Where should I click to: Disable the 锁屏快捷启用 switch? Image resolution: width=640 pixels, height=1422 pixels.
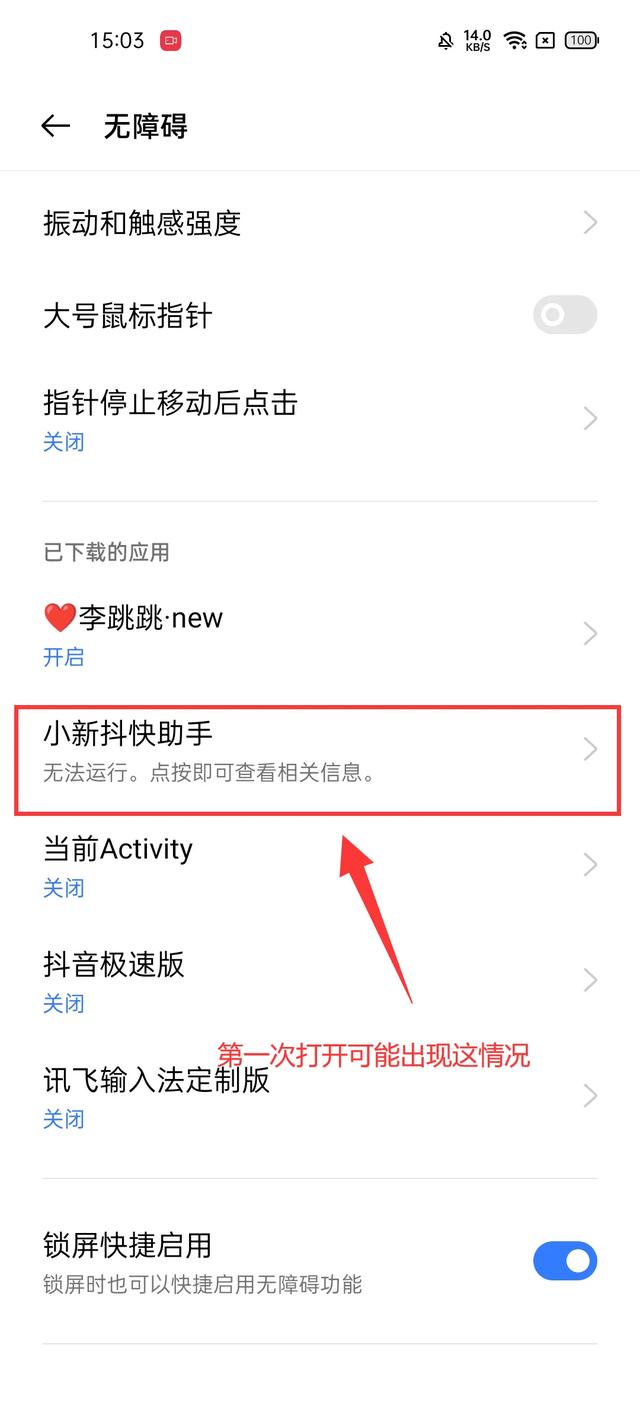tap(565, 1261)
